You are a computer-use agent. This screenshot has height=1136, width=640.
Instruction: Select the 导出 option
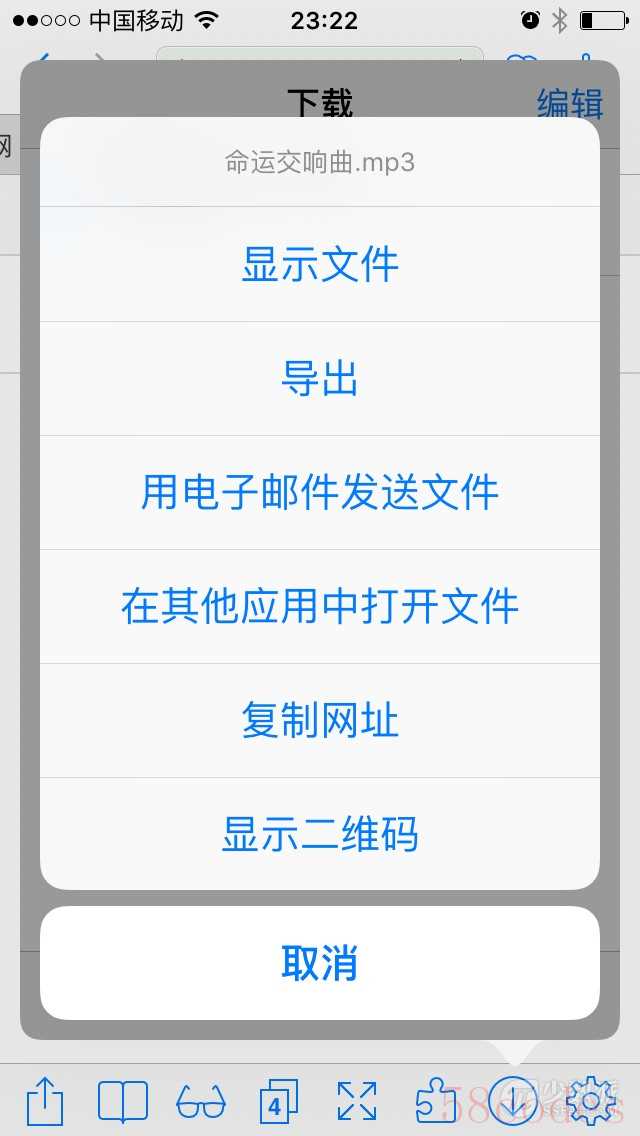tap(320, 378)
